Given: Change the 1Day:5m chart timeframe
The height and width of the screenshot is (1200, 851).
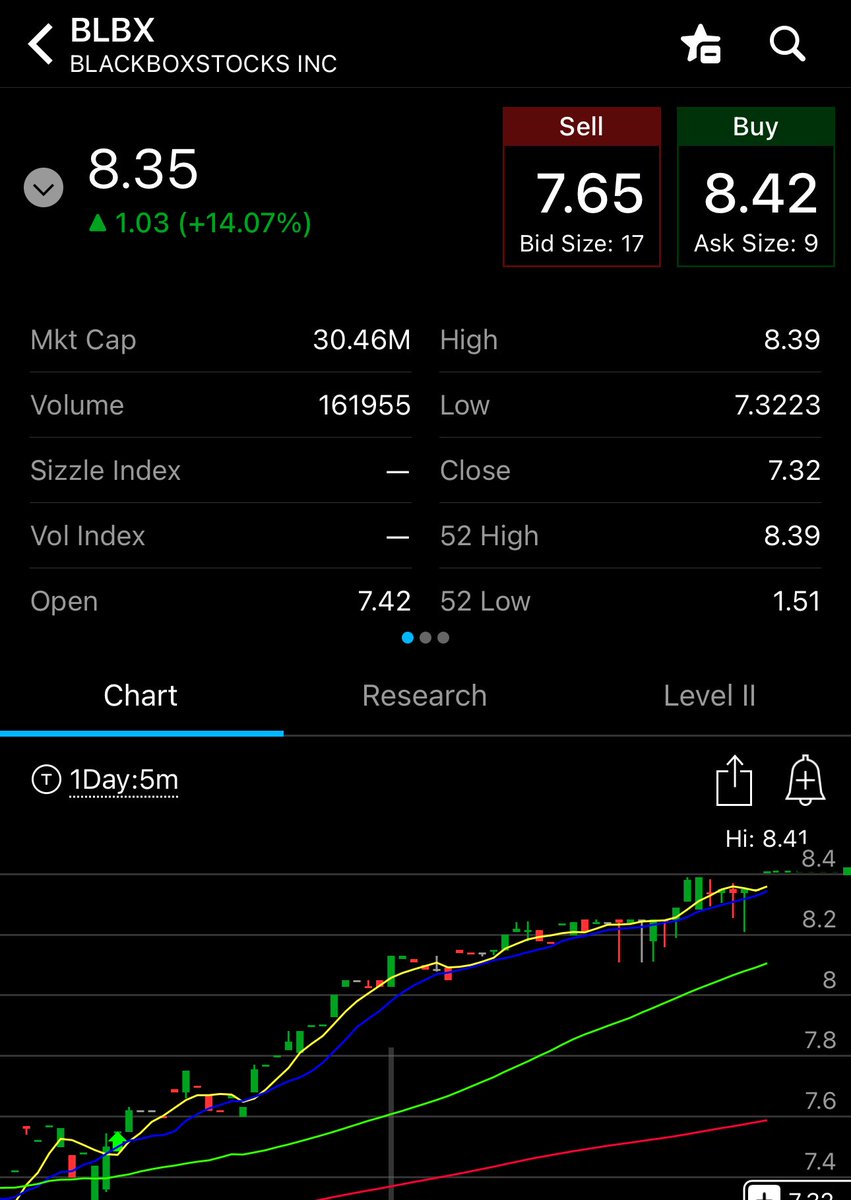Looking at the screenshot, I should pos(122,781).
